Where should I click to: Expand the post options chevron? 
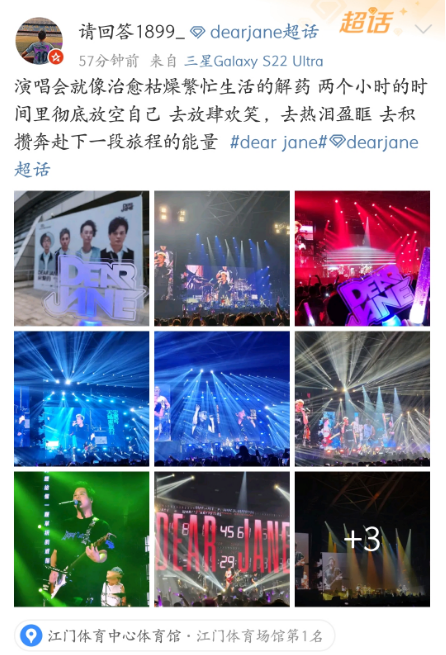pyautogui.click(x=423, y=29)
